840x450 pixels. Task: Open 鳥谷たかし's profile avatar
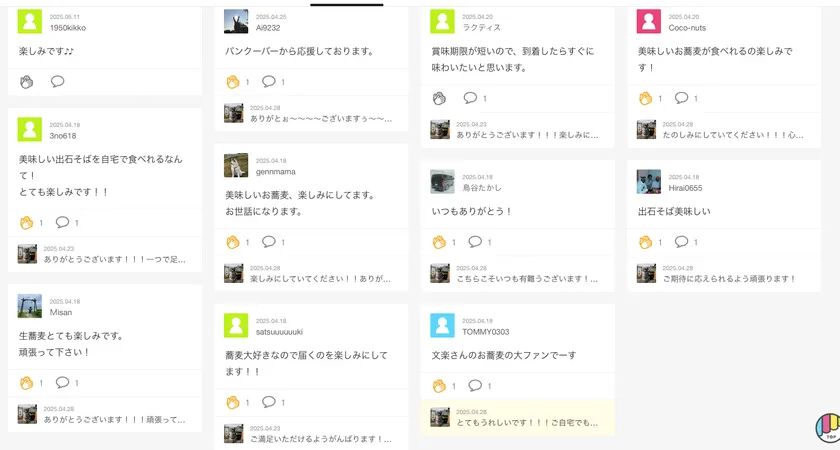click(x=443, y=182)
